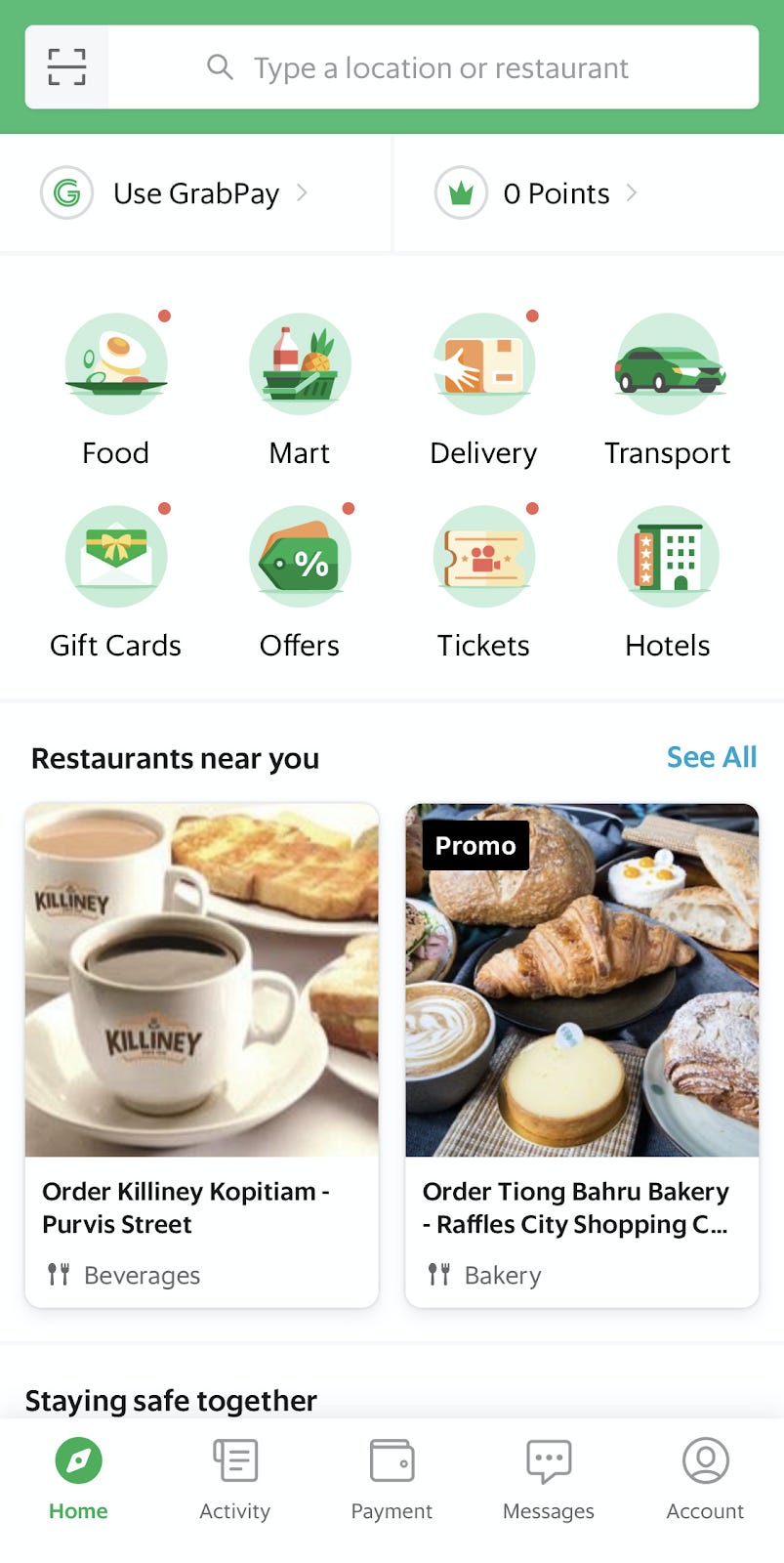Image resolution: width=784 pixels, height=1563 pixels.
Task: Switch to the Payment tab
Action: pos(392,1480)
